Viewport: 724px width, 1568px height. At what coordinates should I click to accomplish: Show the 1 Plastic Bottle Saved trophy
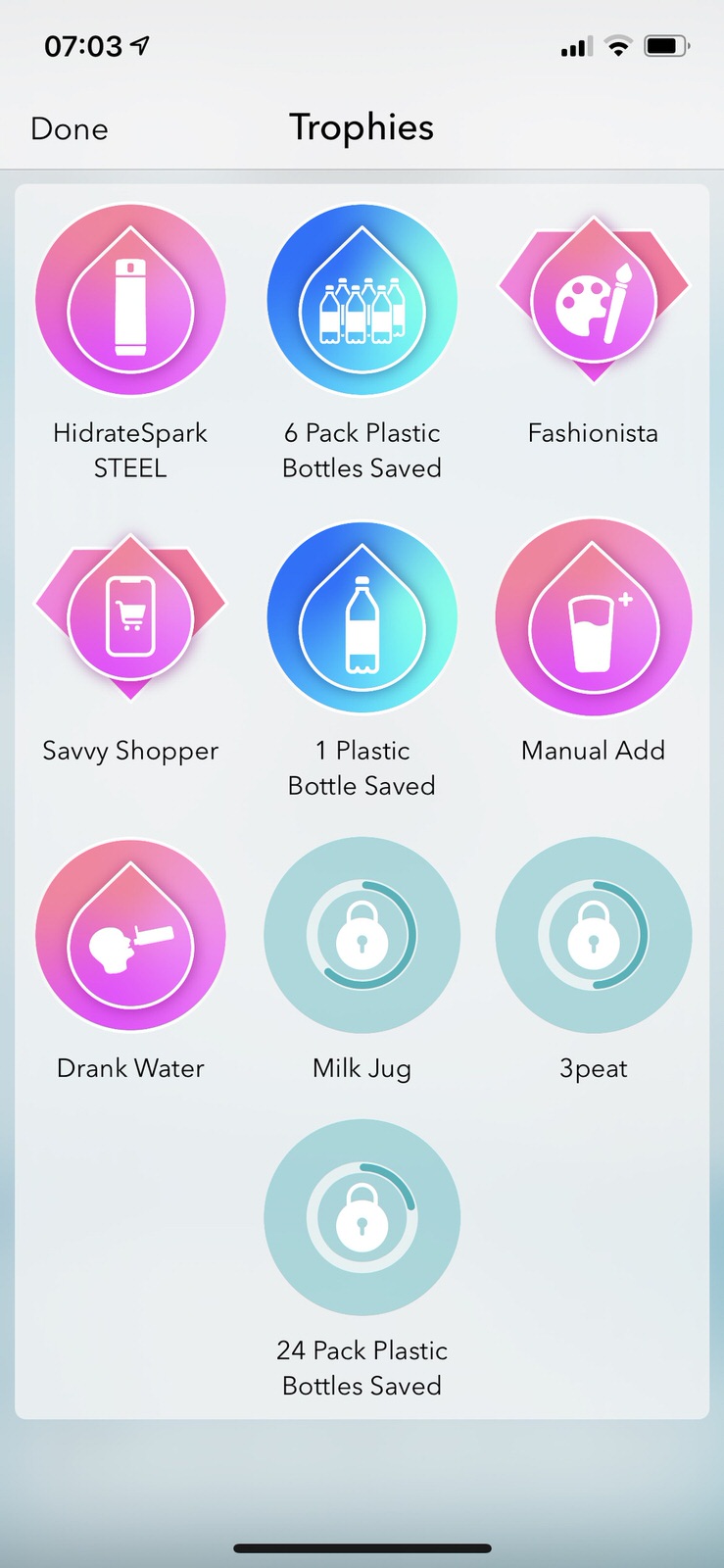click(362, 617)
